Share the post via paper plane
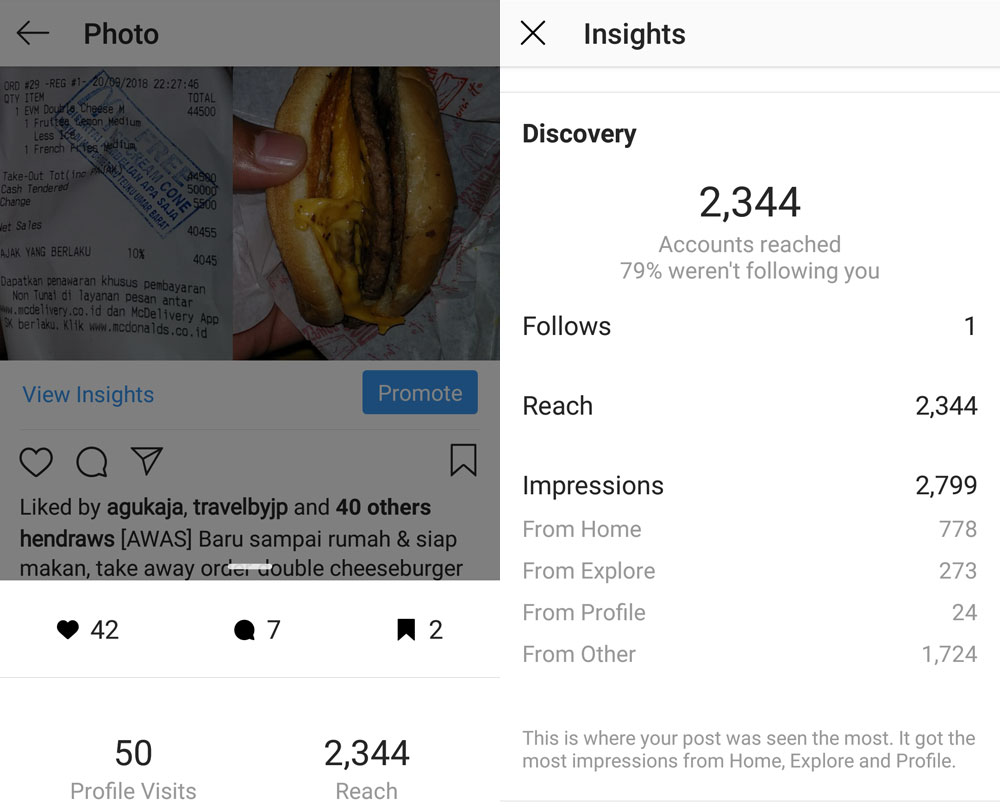This screenshot has width=1000, height=807. click(147, 461)
